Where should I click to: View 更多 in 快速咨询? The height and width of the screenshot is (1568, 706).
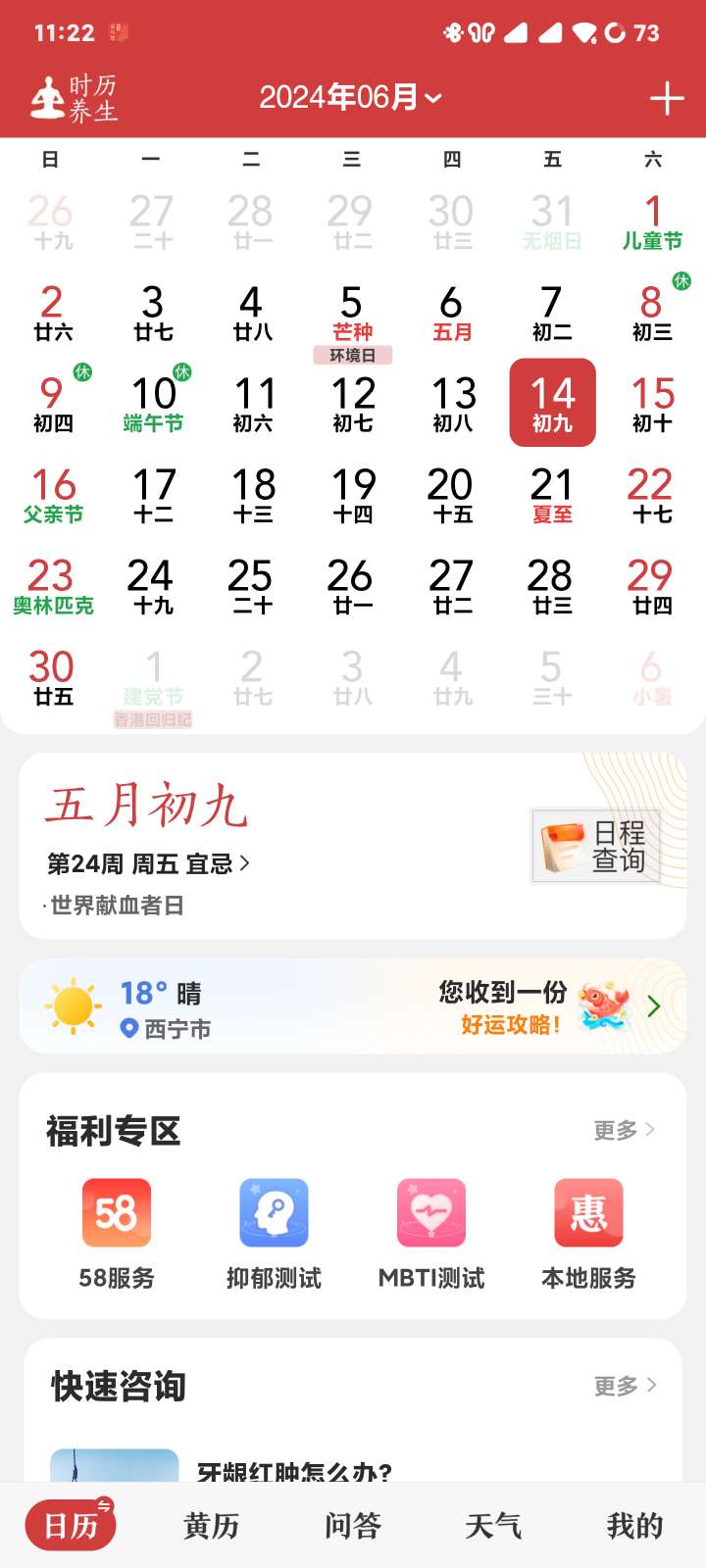(624, 1386)
